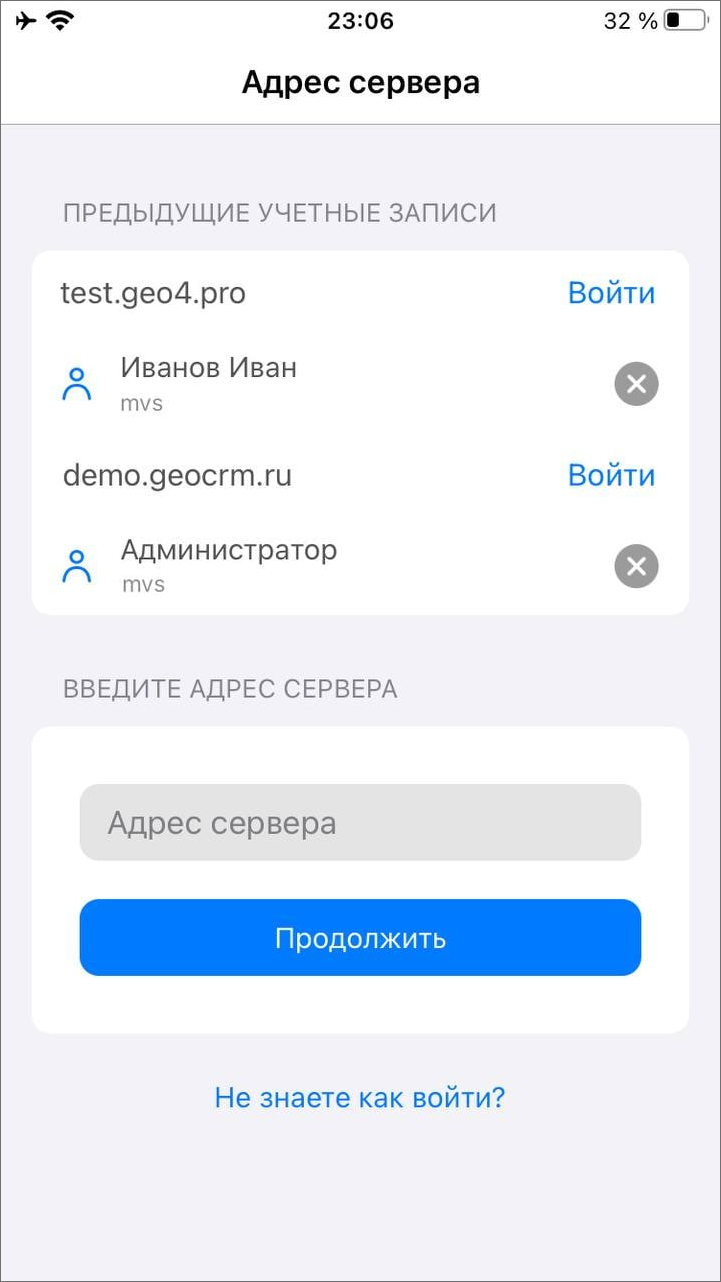
Task: Tap the Продолжить button
Action: (360, 938)
